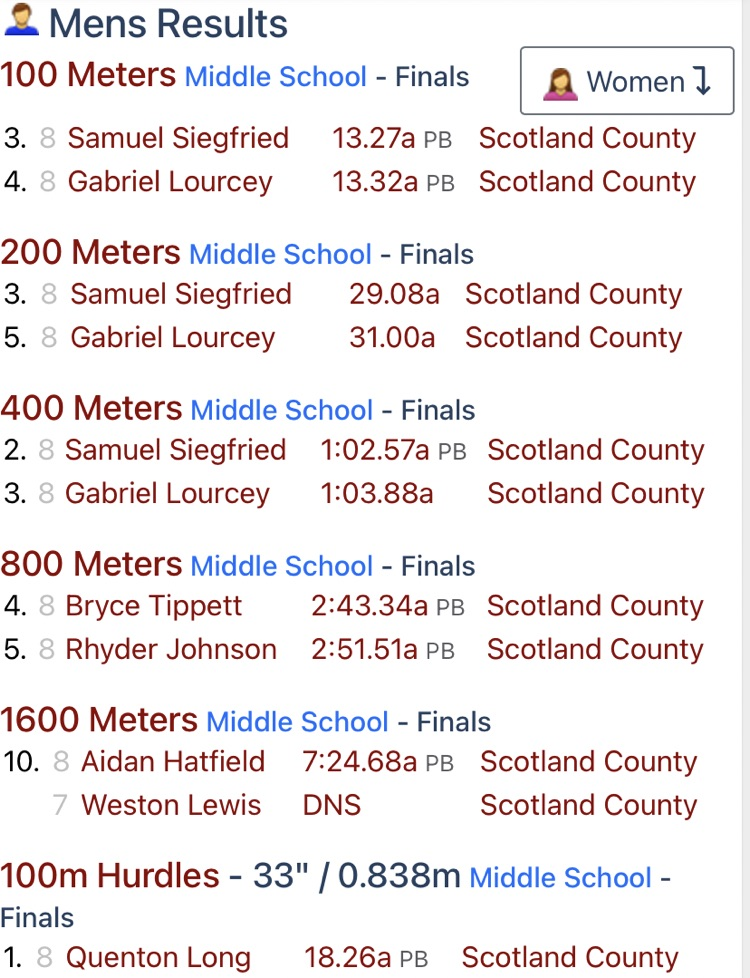Open Aidan Hatfield's athlete page
750x978 pixels.
173,762
